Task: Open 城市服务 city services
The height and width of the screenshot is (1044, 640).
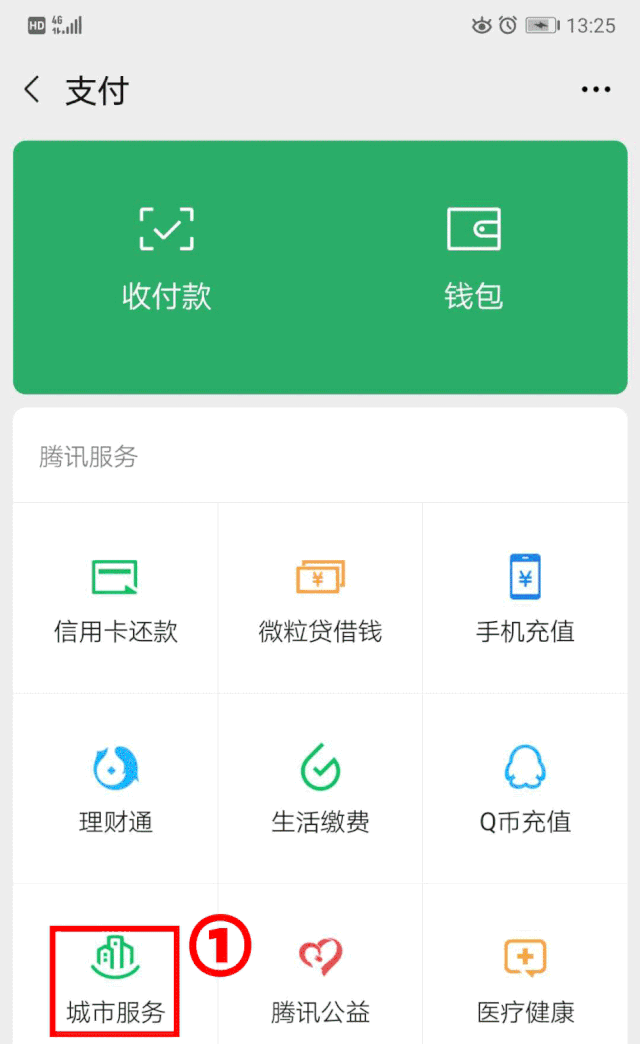Action: (x=116, y=980)
